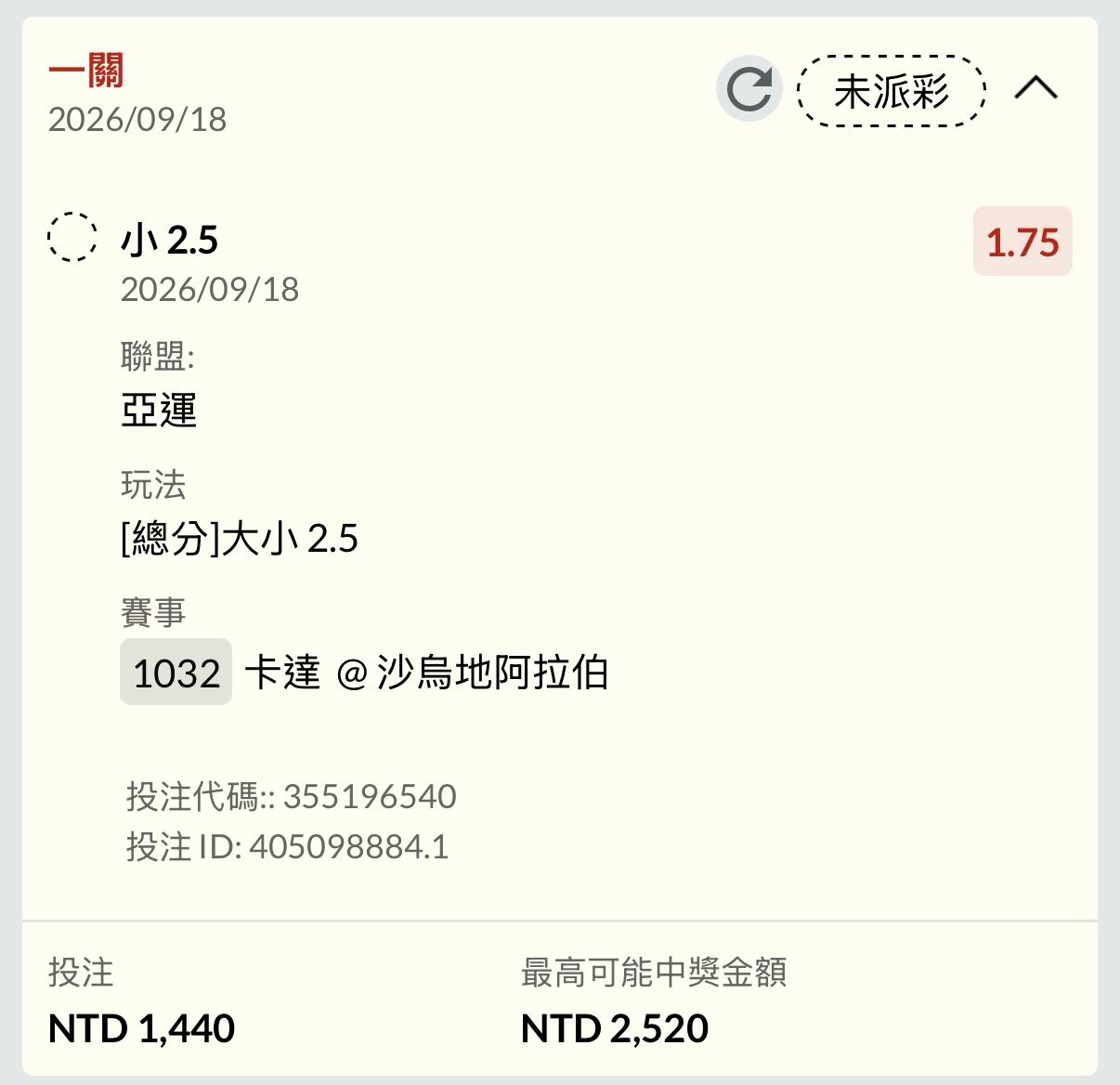Tap the 未派彩 status chip
The image size is (1120, 1085).
pyautogui.click(x=892, y=91)
